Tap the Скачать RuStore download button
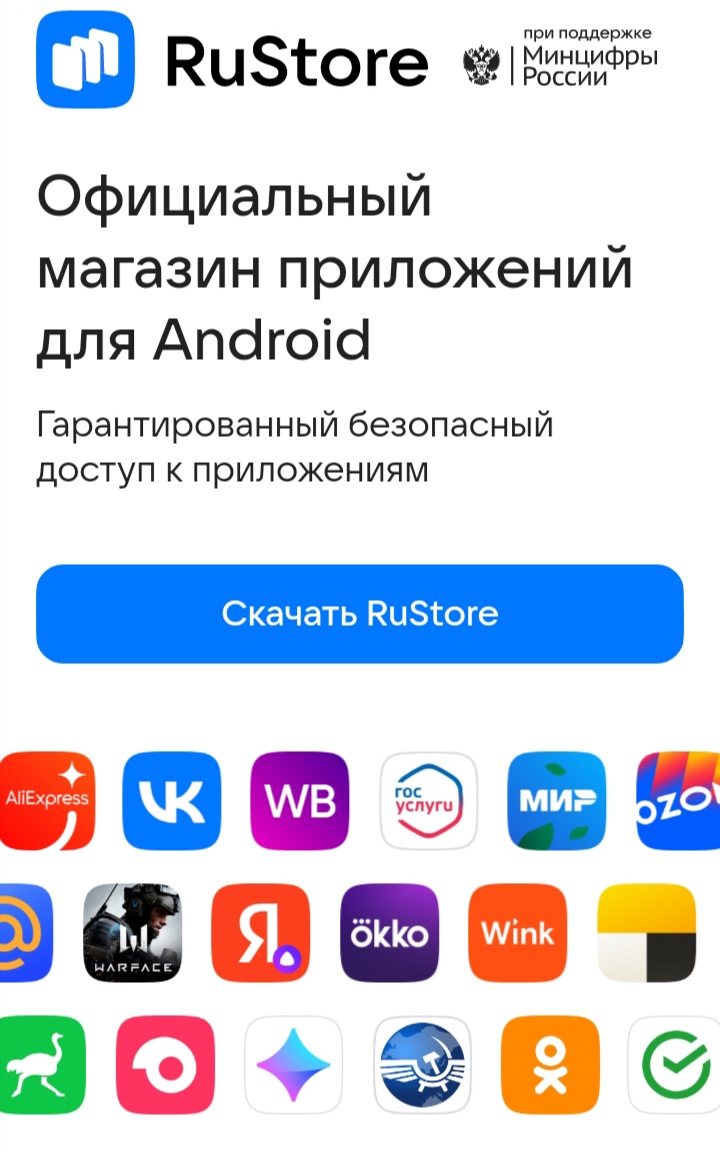This screenshot has height=1152, width=720. coord(360,613)
